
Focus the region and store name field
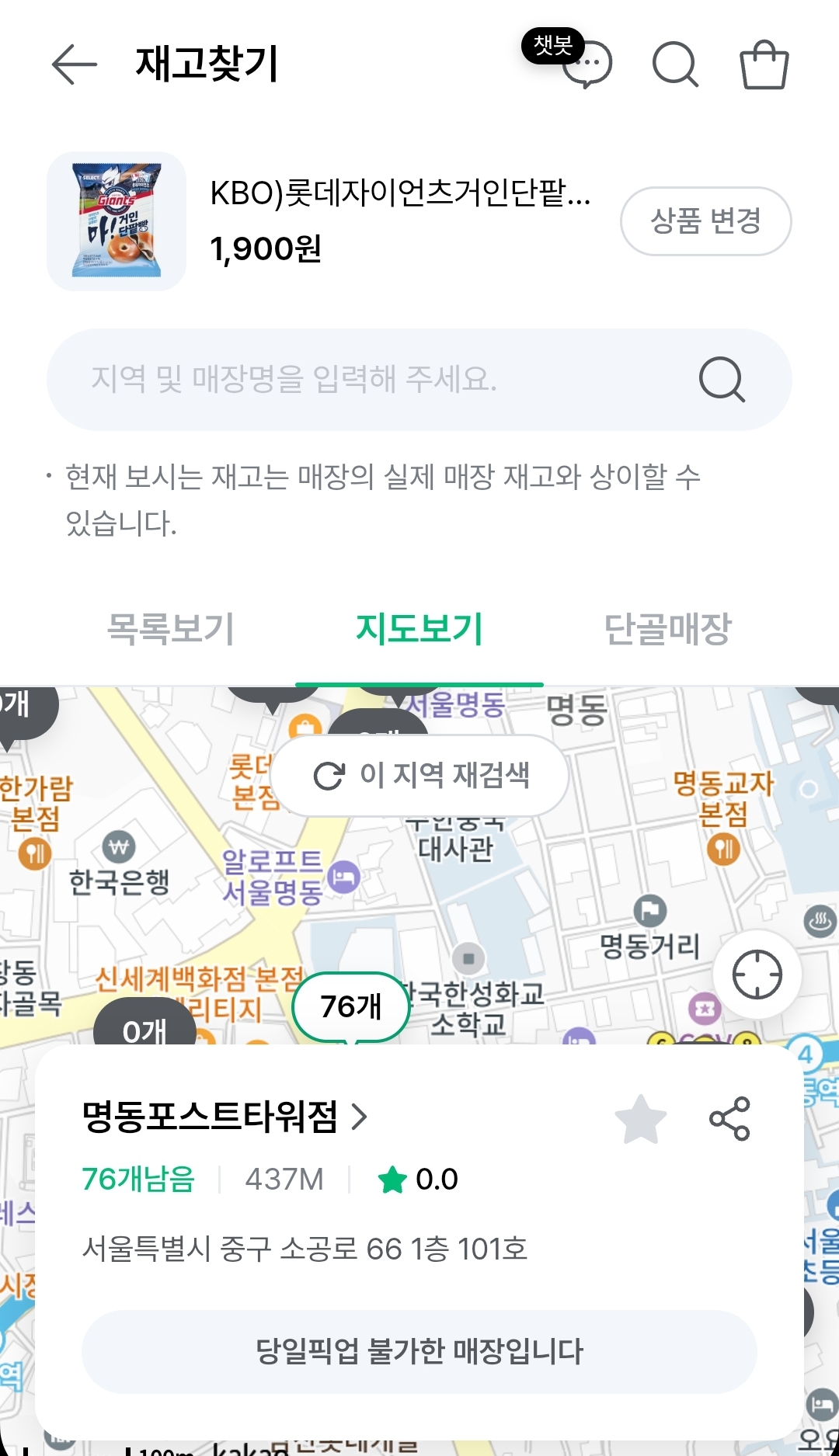tap(419, 379)
